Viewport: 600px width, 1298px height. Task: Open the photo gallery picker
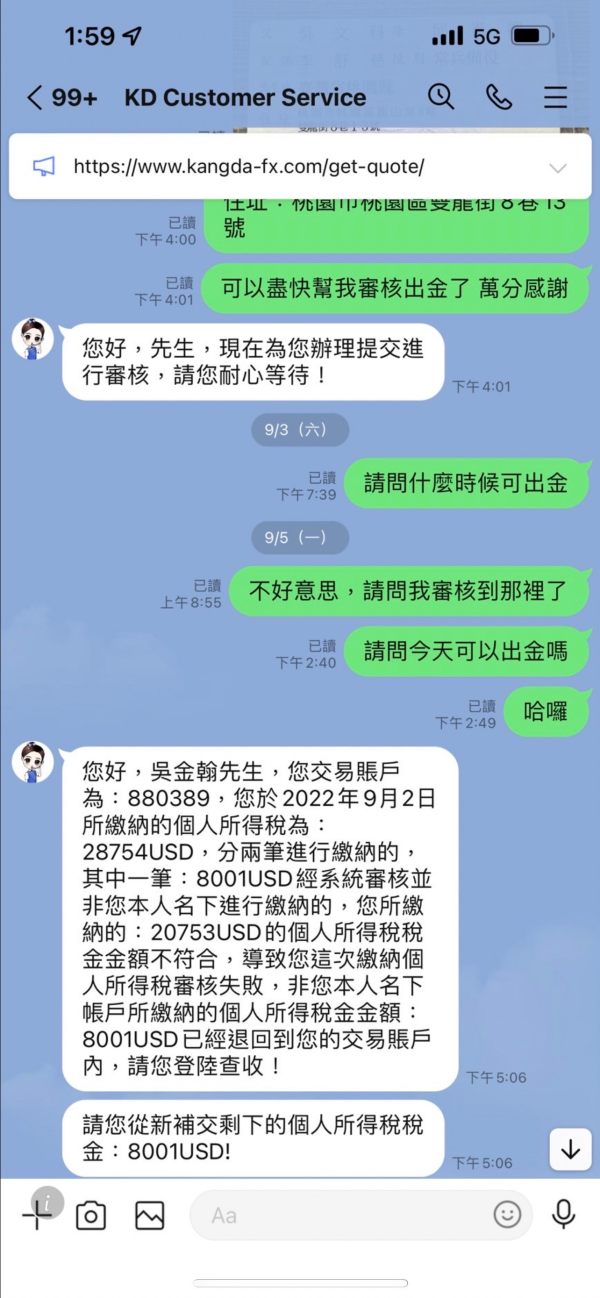pyautogui.click(x=149, y=1215)
